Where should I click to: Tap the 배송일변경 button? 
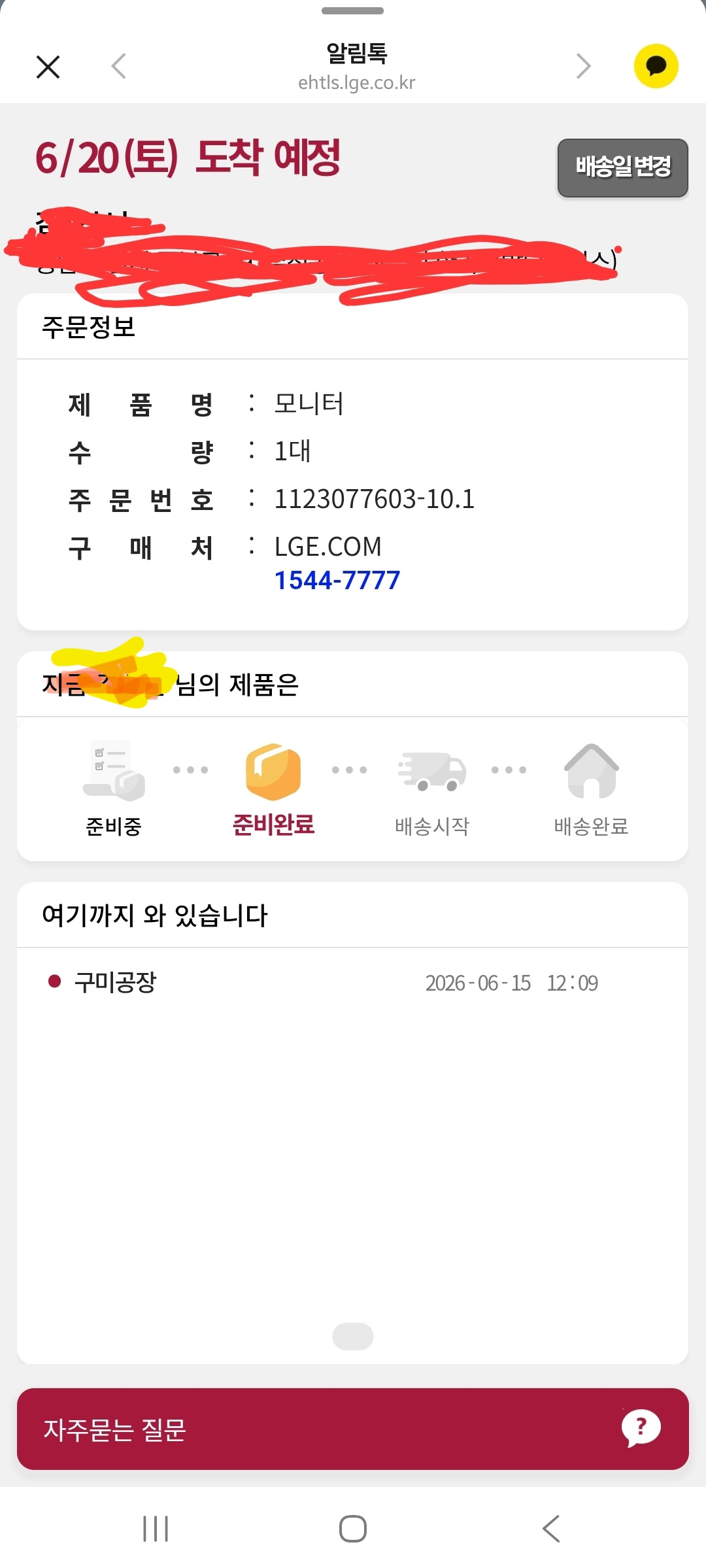(x=622, y=168)
